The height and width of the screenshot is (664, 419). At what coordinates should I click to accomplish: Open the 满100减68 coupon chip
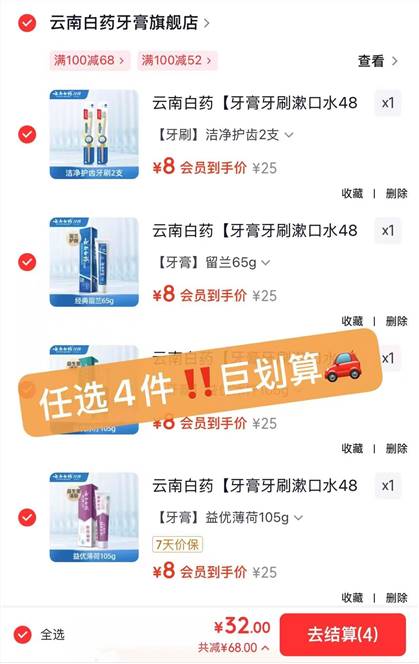[x=89, y=60]
